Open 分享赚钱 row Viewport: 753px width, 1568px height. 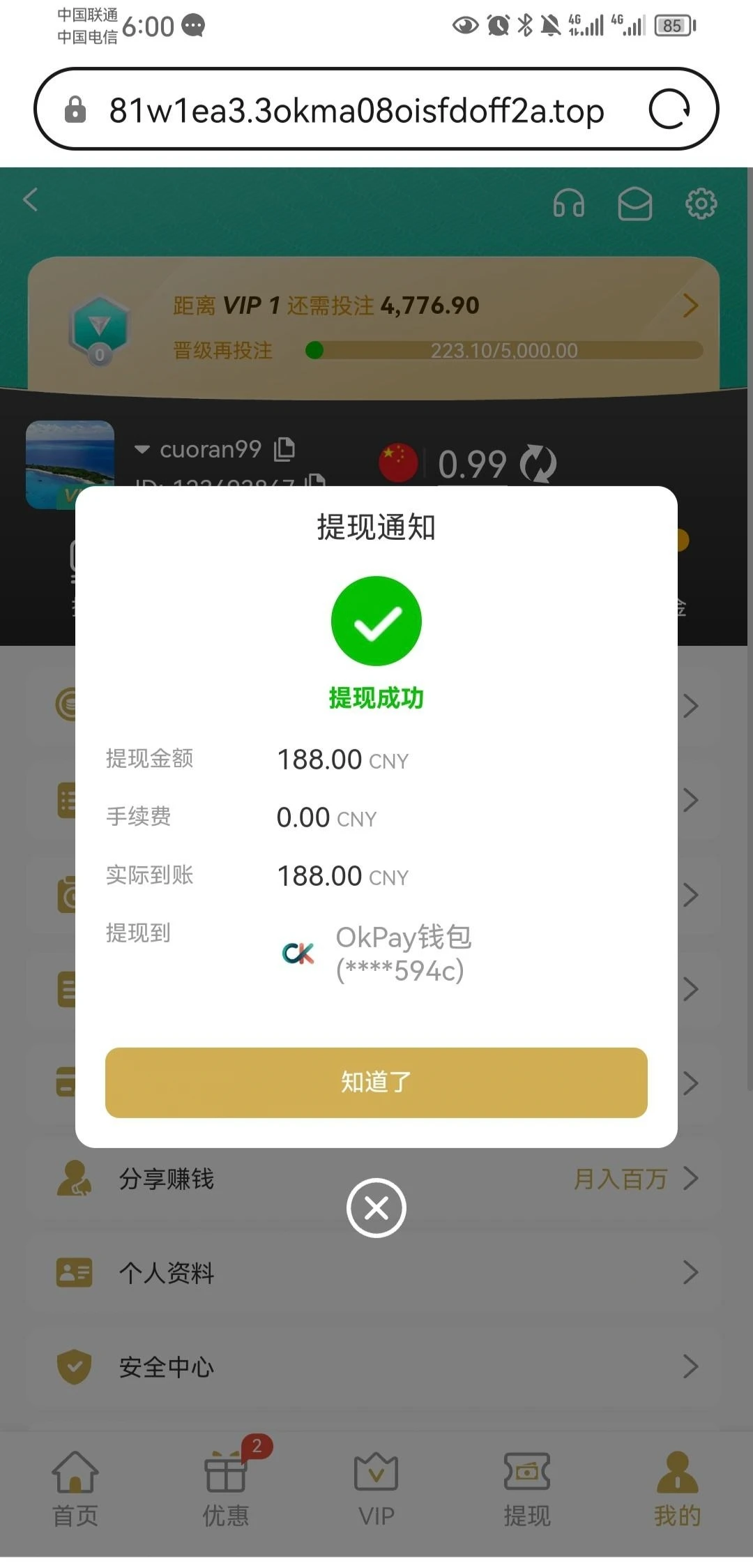[376, 1179]
